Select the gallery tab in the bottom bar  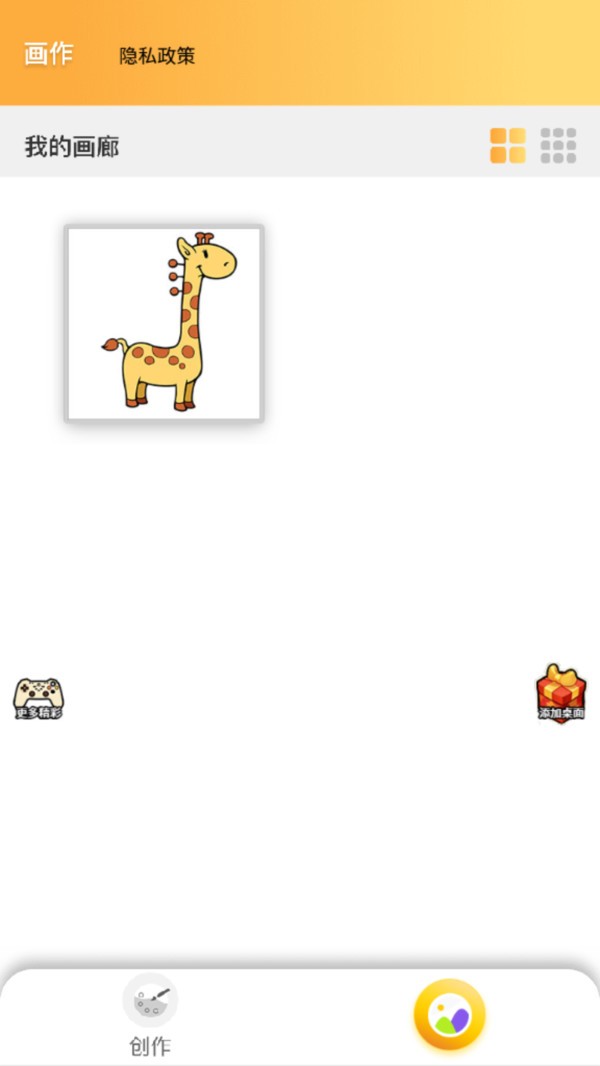(x=449, y=1015)
